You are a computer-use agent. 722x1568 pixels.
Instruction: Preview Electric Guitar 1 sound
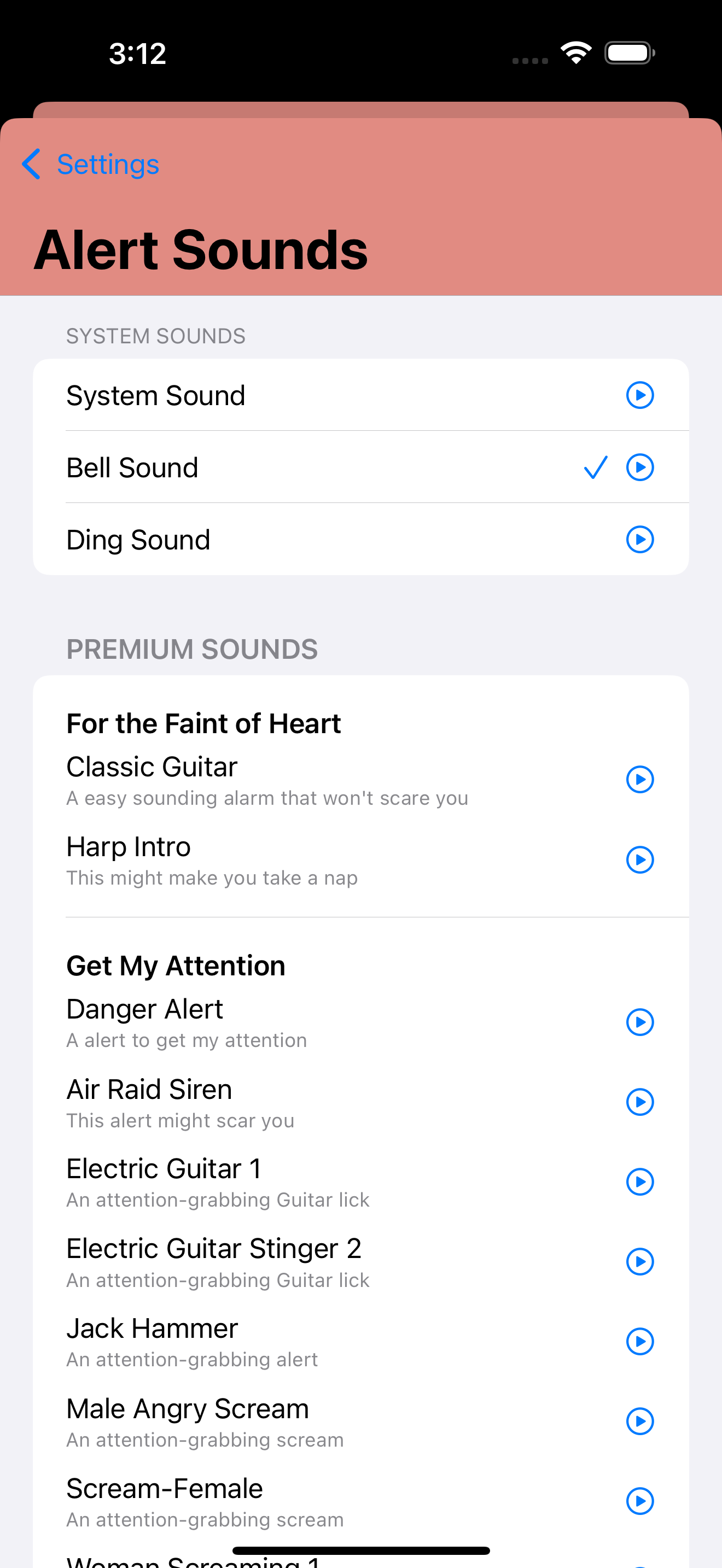[x=639, y=1182]
